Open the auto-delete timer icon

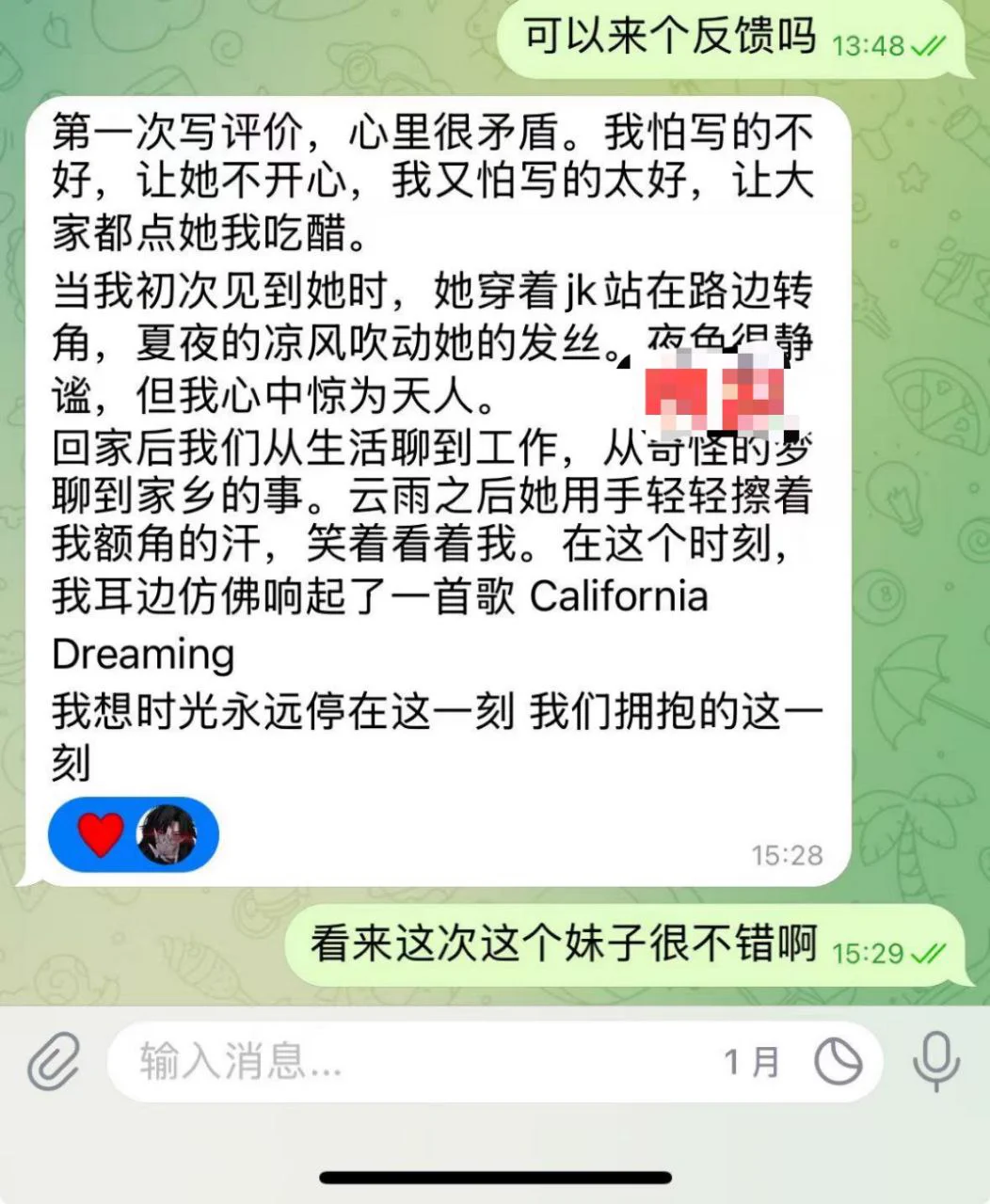pyautogui.click(x=838, y=1063)
